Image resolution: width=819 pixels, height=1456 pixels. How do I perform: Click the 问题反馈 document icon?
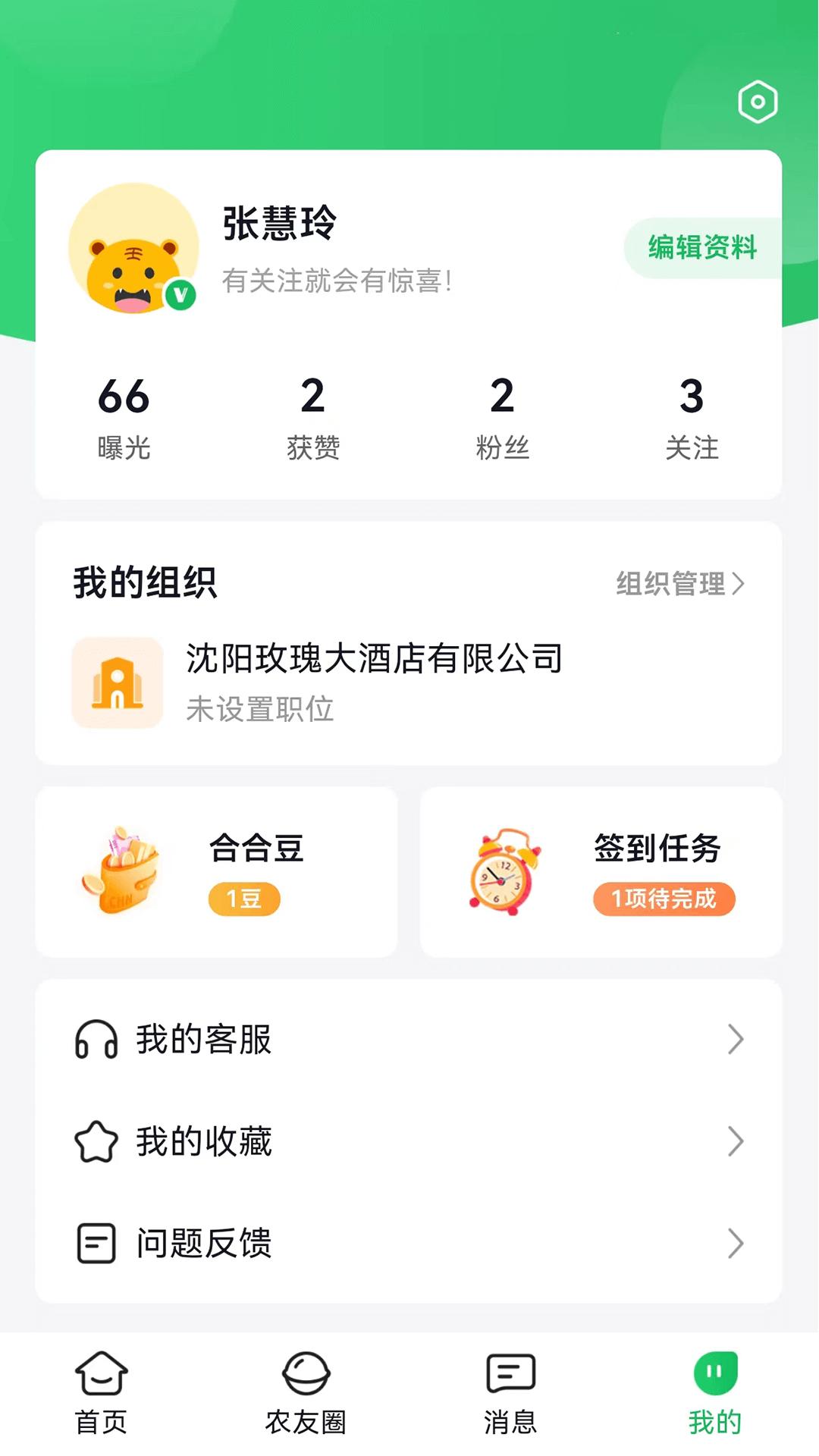96,1242
